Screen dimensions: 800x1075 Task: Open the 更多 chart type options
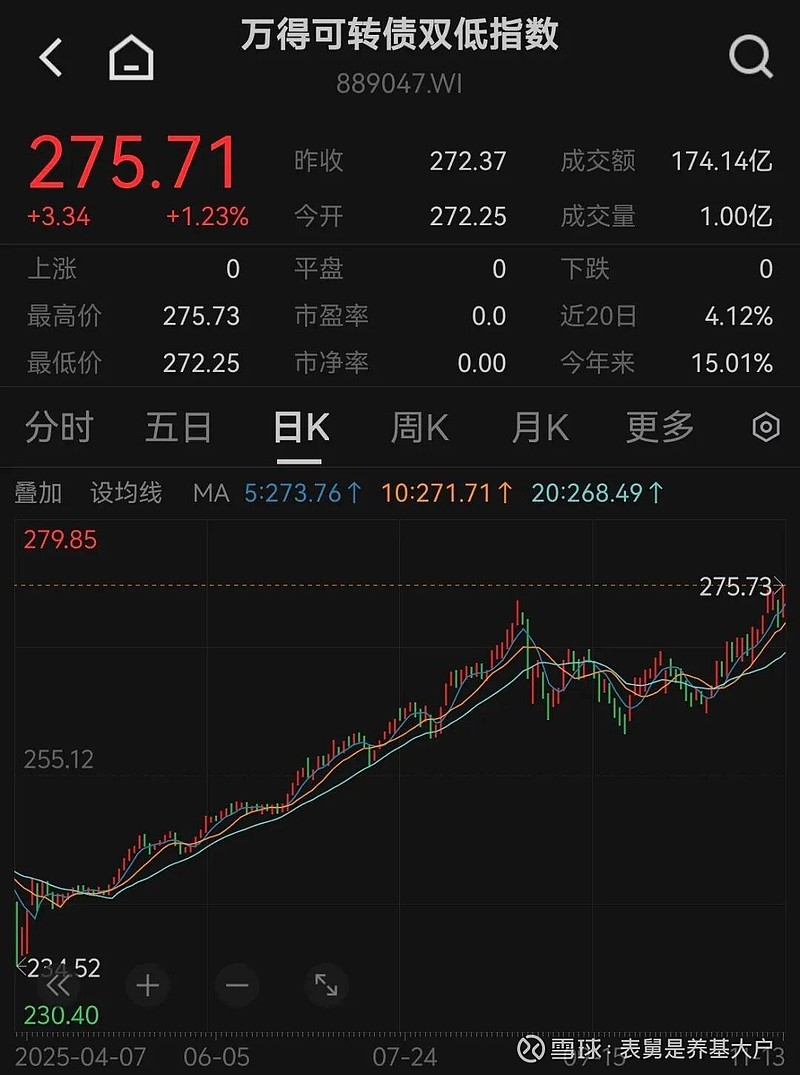(x=657, y=427)
